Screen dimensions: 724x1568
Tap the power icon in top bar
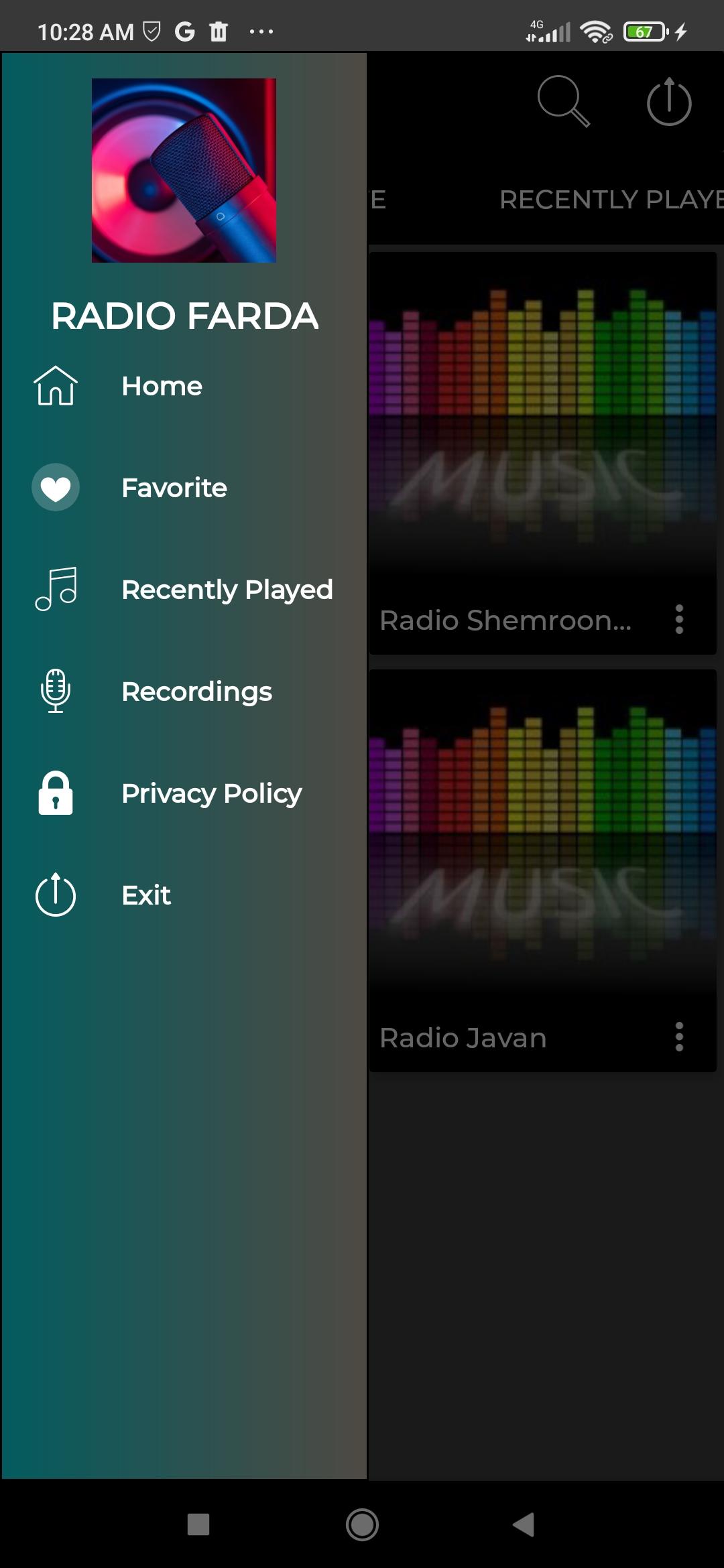(x=668, y=102)
